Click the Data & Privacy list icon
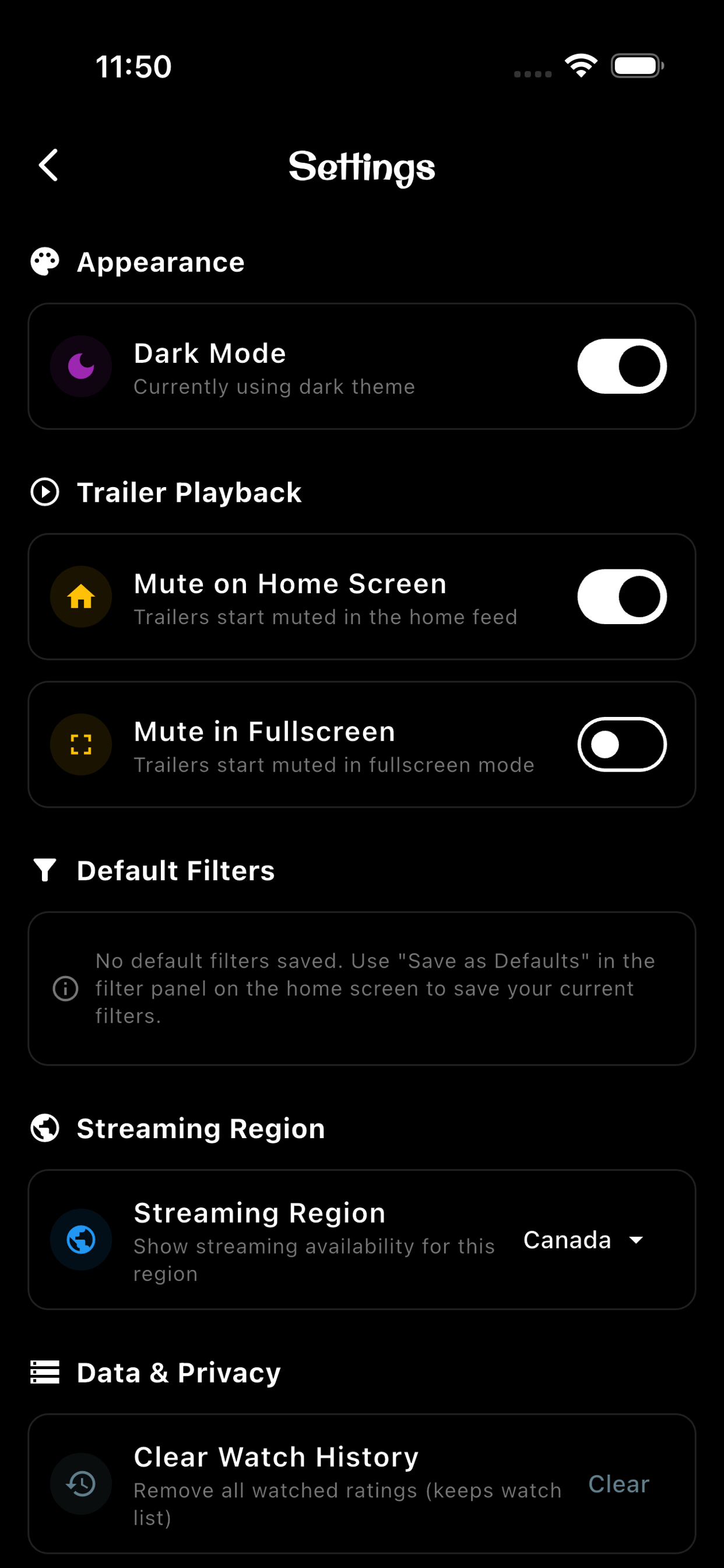 point(44,1372)
